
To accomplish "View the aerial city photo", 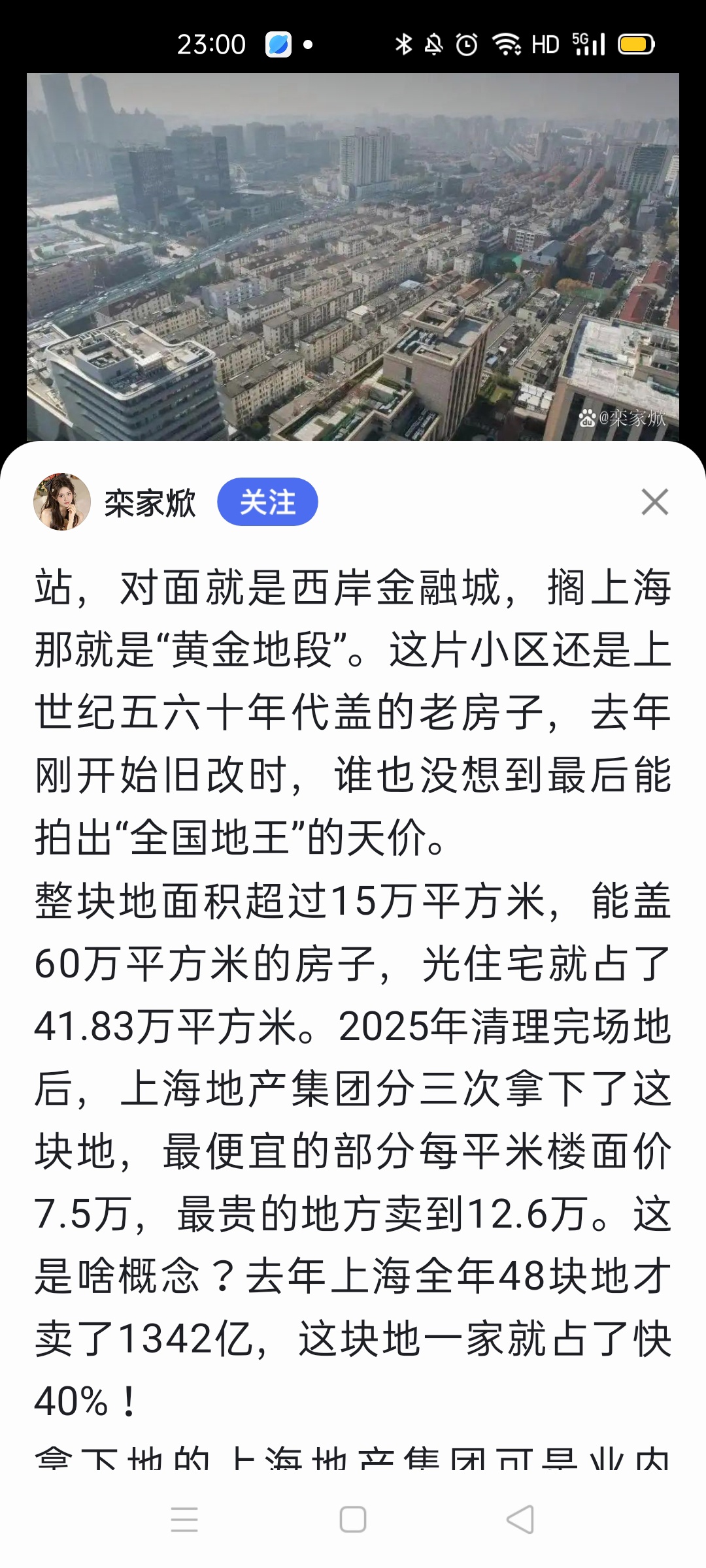I will (x=353, y=256).
